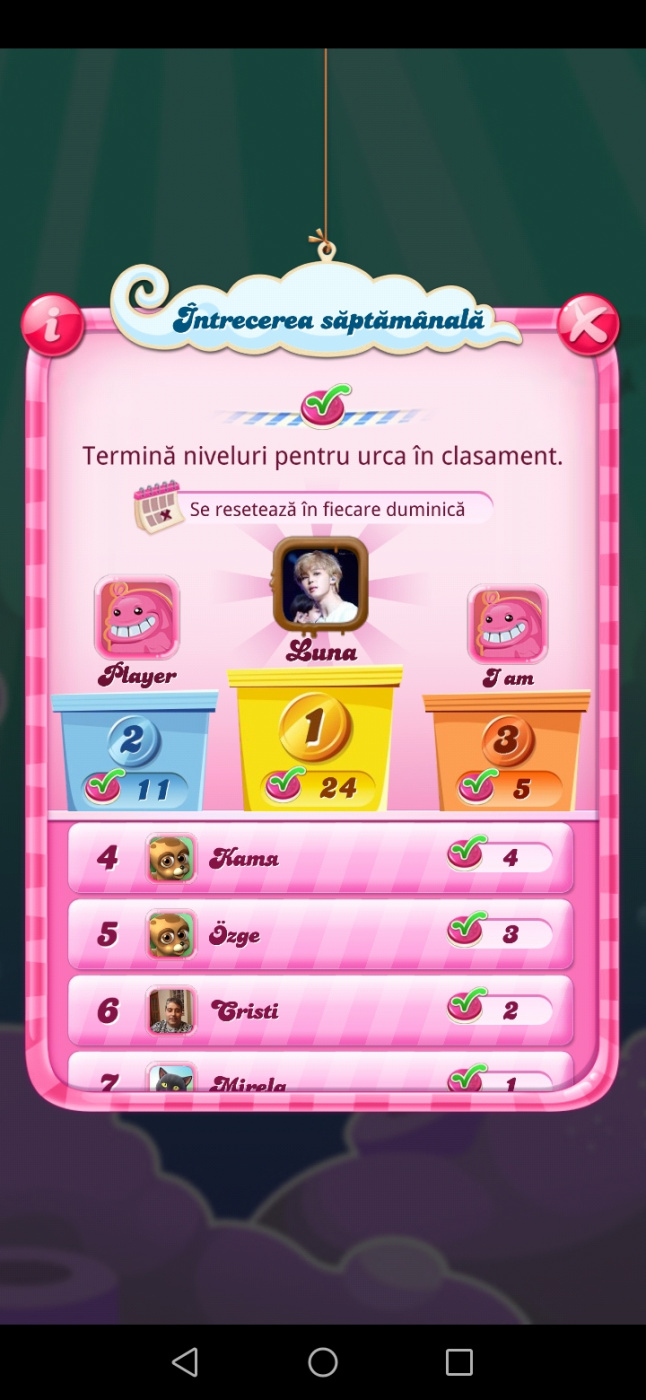The width and height of the screenshot is (646, 1400).
Task: Go to the home screen
Action: point(323,1362)
